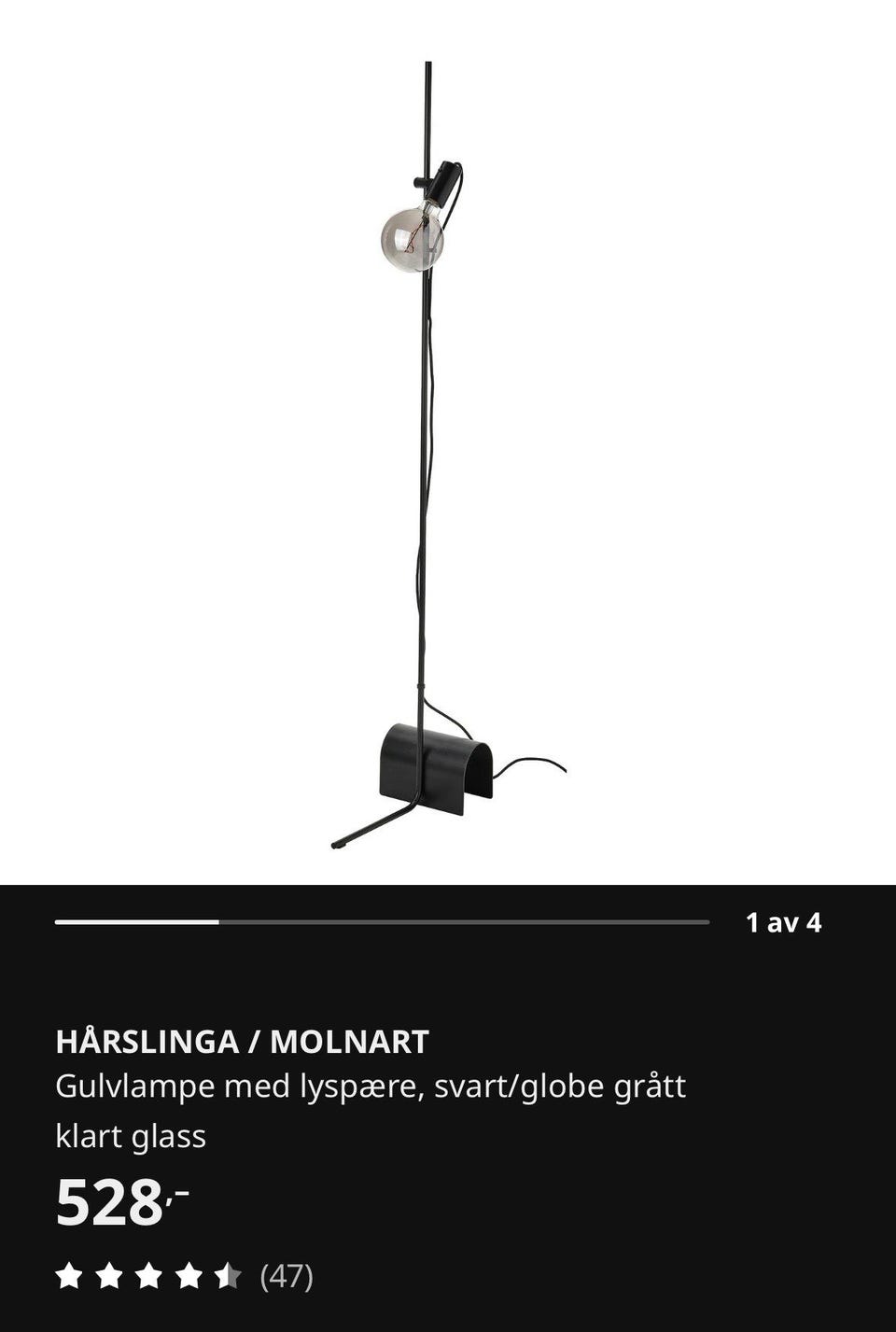Image resolution: width=896 pixels, height=1332 pixels.
Task: Click the 1 av 4 image counter
Action: point(782,922)
